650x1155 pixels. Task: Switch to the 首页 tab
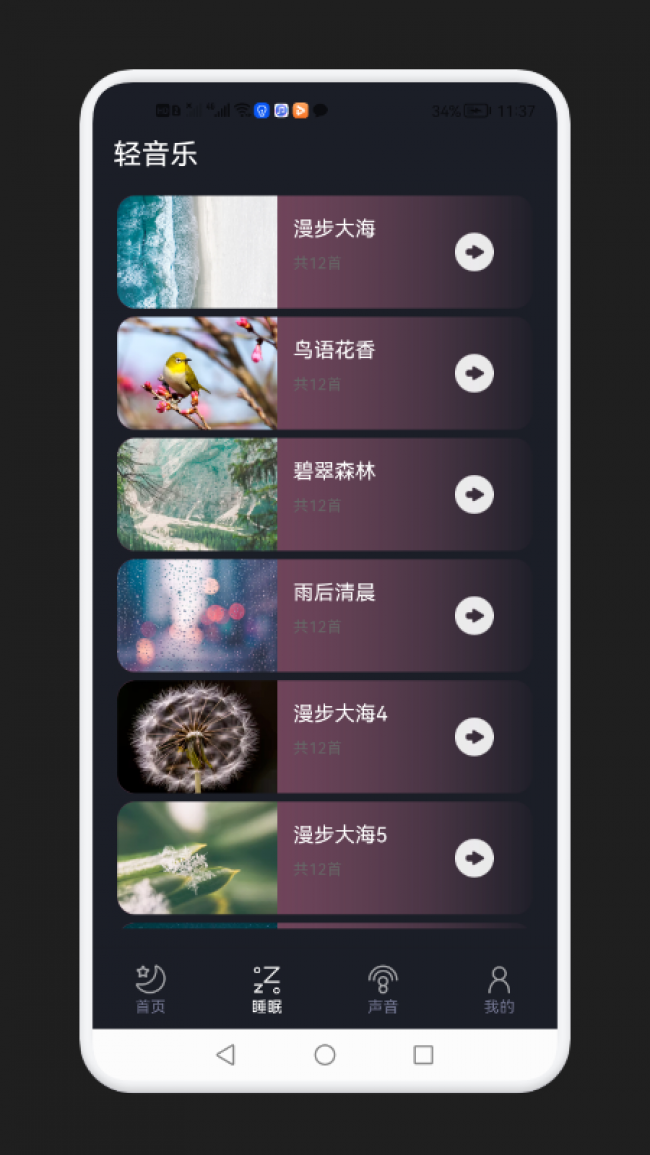tap(151, 988)
